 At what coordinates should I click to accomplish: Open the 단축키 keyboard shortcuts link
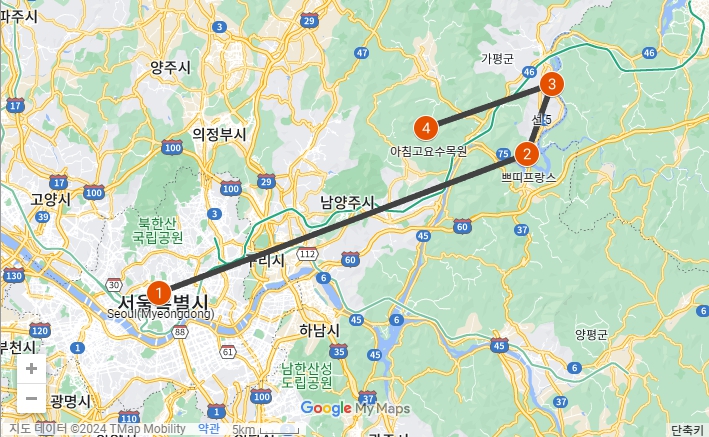[x=687, y=429]
